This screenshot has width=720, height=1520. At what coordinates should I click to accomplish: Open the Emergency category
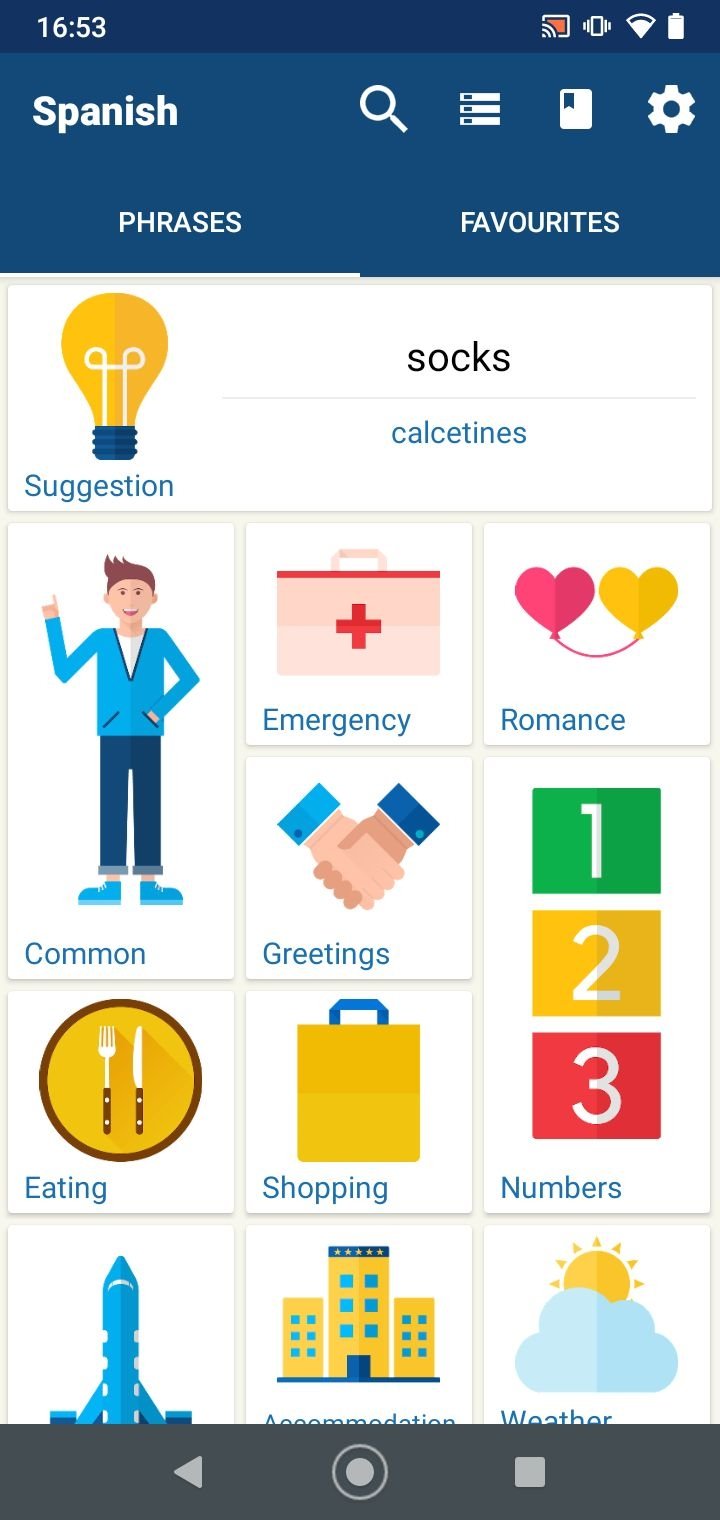click(358, 633)
